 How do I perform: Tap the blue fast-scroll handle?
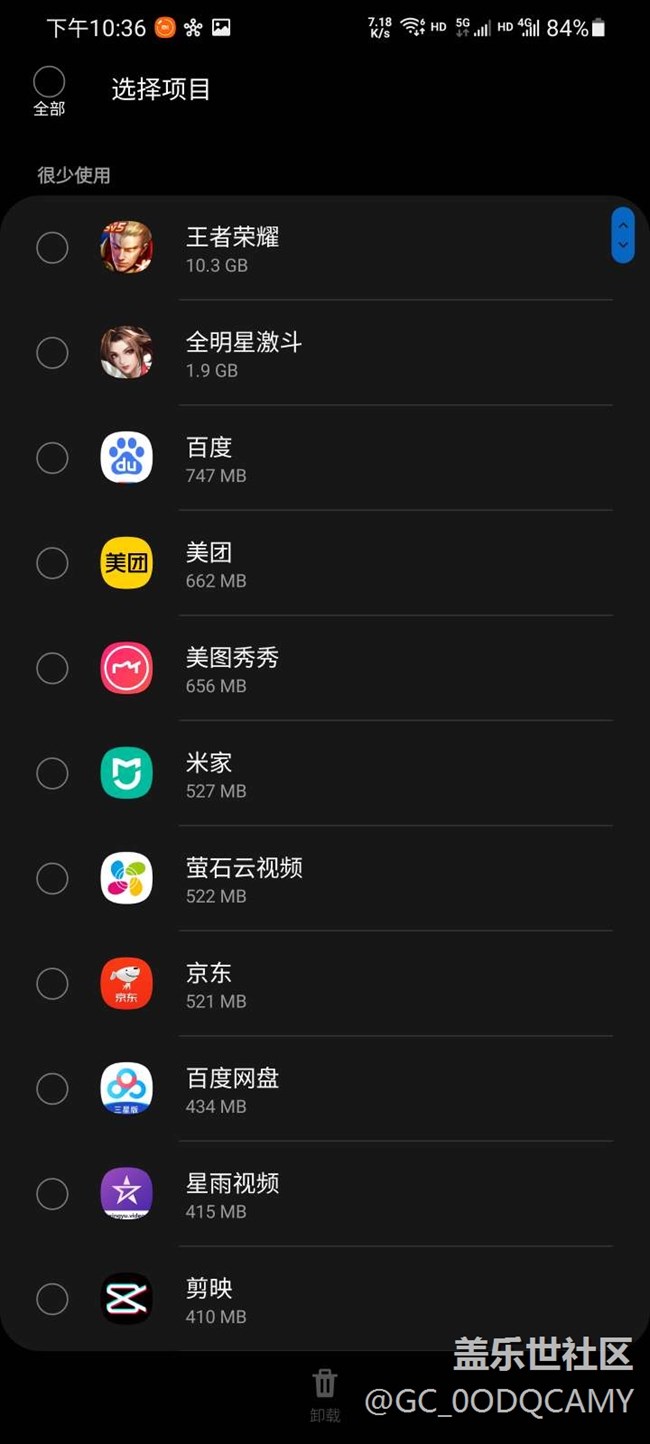tap(622, 235)
